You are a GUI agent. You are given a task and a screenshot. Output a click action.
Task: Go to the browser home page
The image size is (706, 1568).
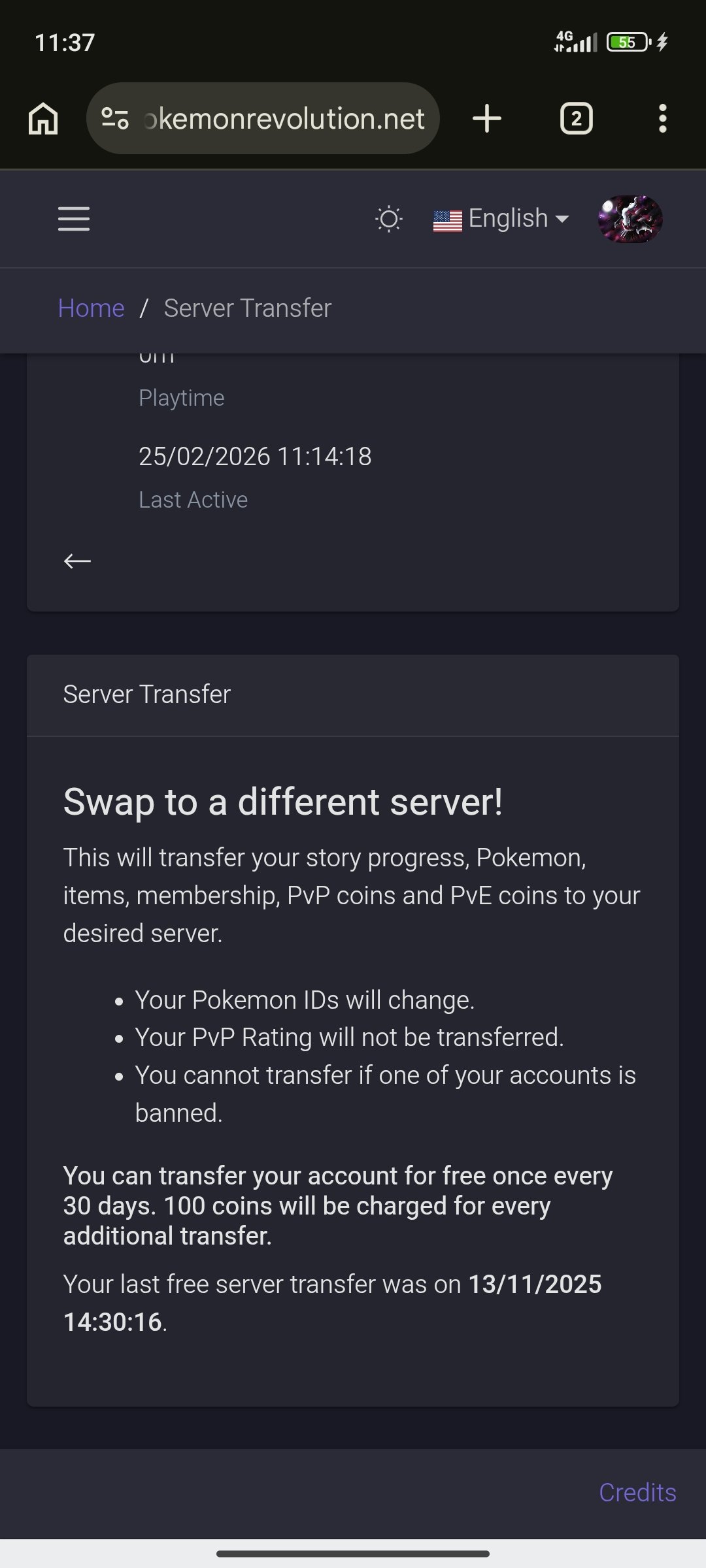click(43, 119)
